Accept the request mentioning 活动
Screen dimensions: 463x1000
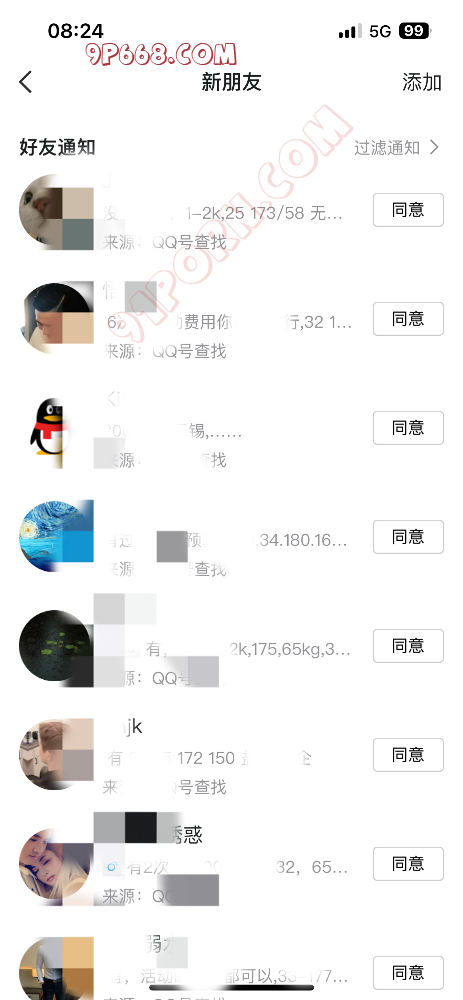click(x=408, y=973)
